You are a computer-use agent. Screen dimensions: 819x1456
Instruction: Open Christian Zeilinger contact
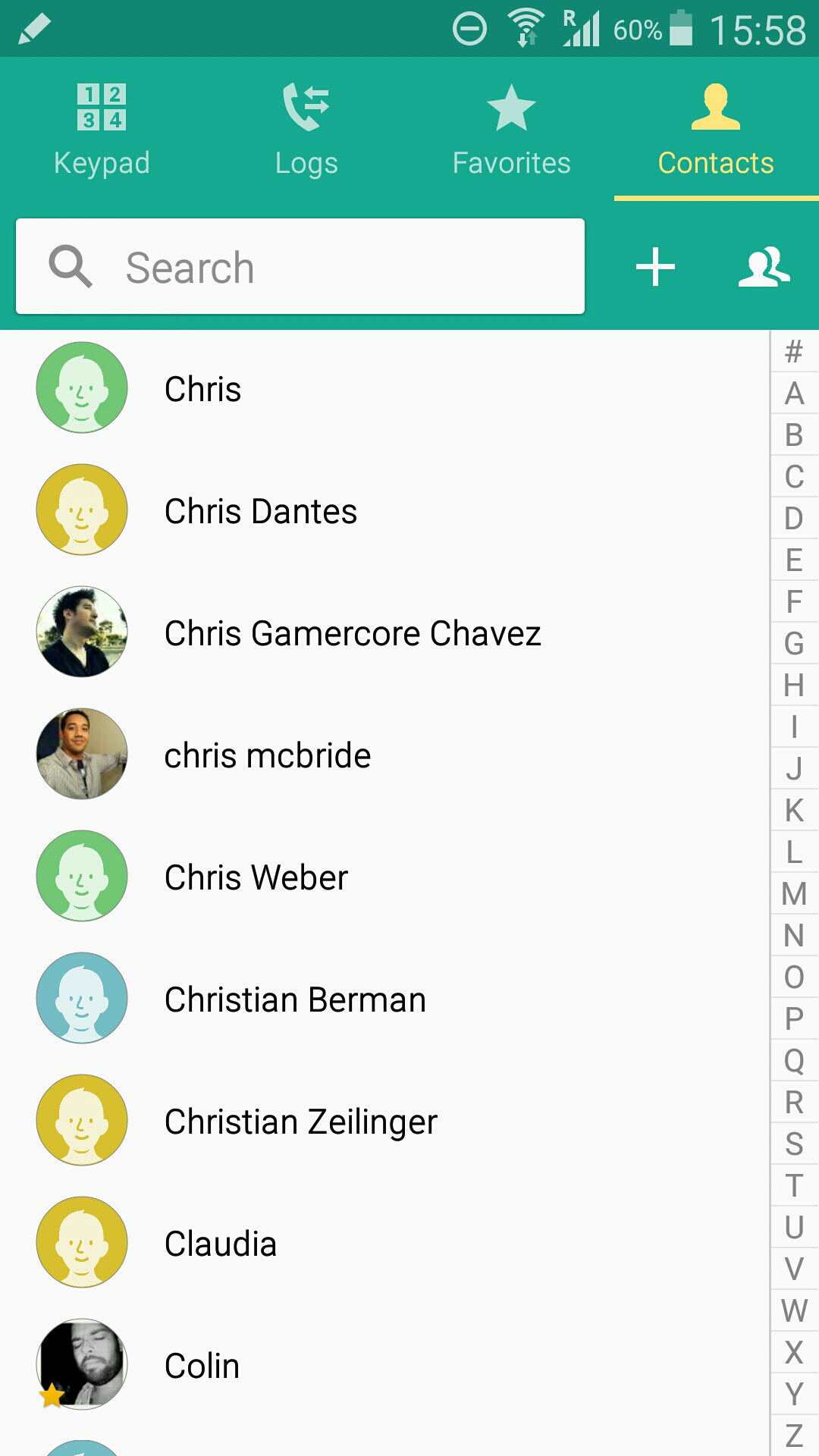point(301,1122)
